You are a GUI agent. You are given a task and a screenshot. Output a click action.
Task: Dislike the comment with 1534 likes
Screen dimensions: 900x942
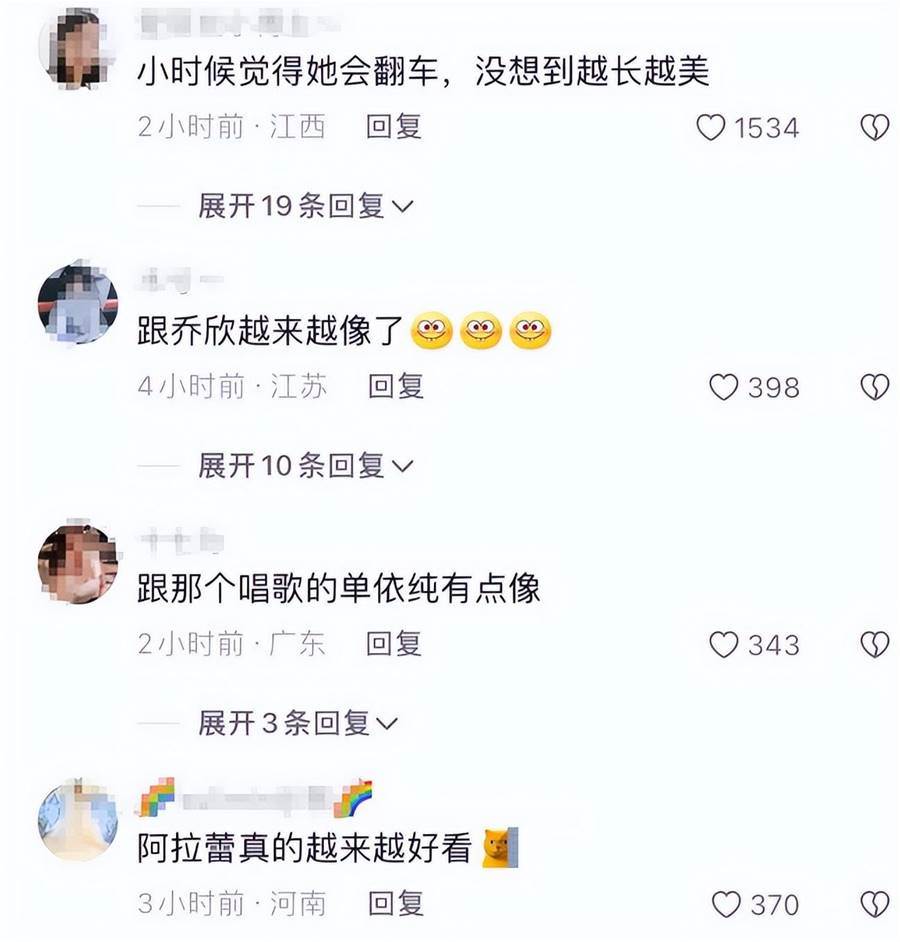tap(874, 128)
